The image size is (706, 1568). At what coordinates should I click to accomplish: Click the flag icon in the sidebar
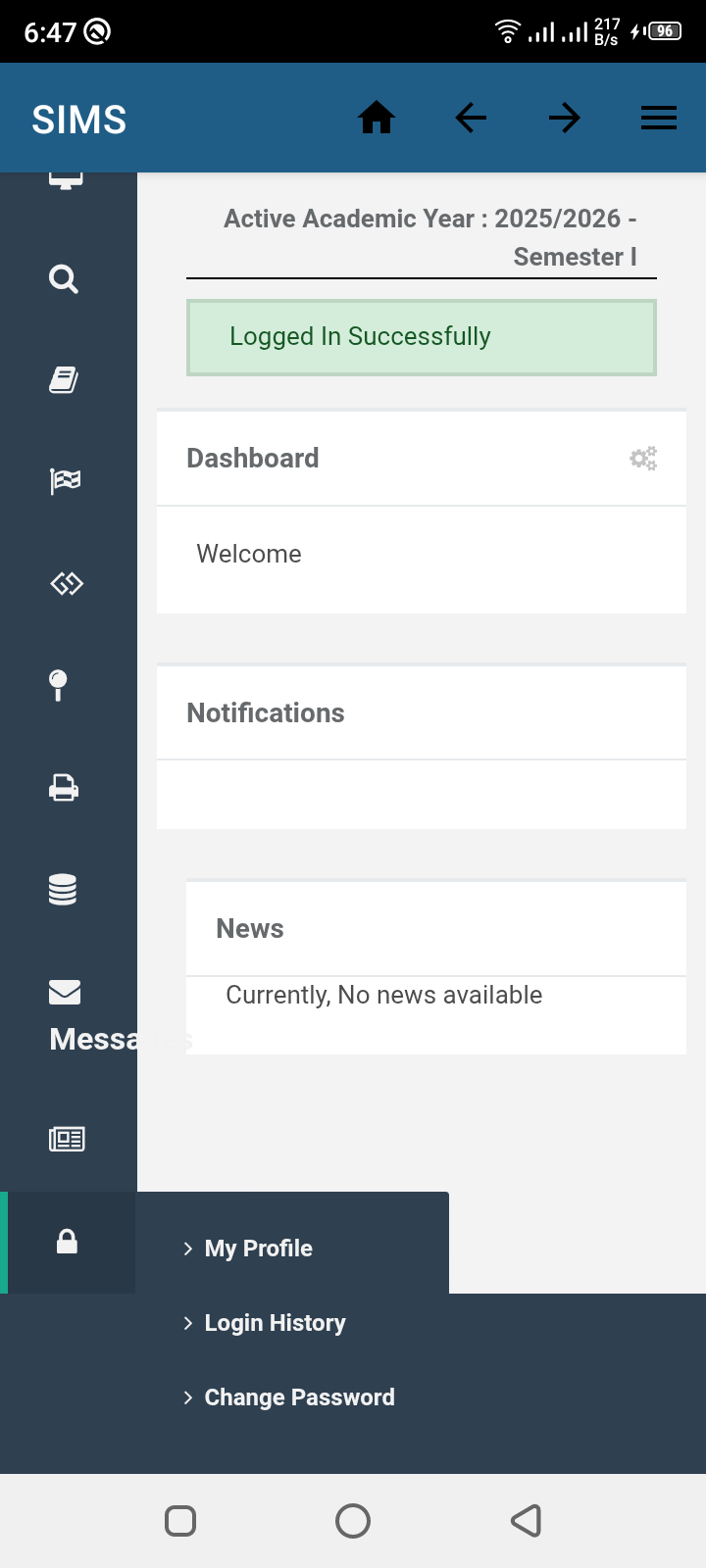63,481
